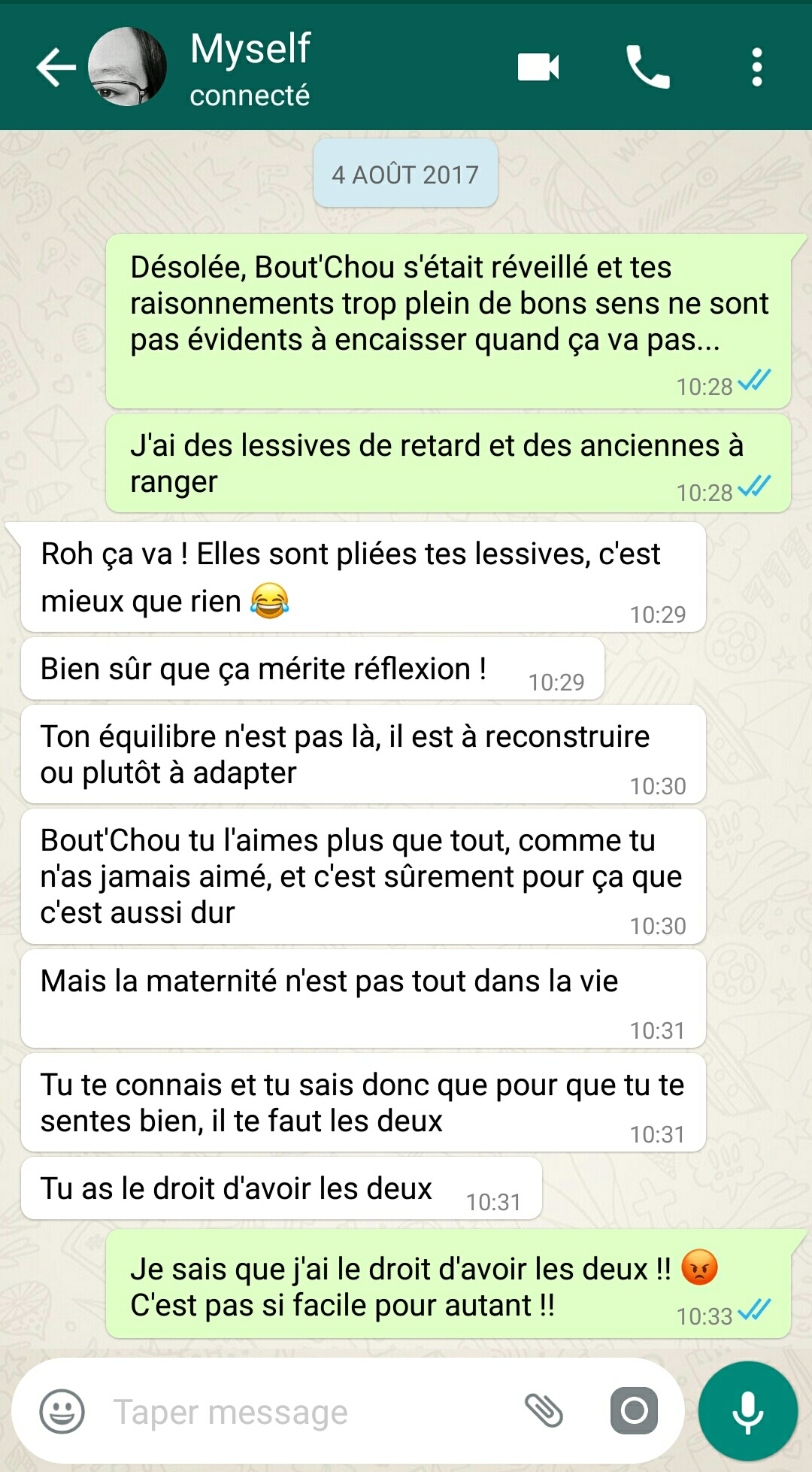Tap the laughing emoji in the lessives reply
The height and width of the screenshot is (1472, 812).
pyautogui.click(x=271, y=602)
